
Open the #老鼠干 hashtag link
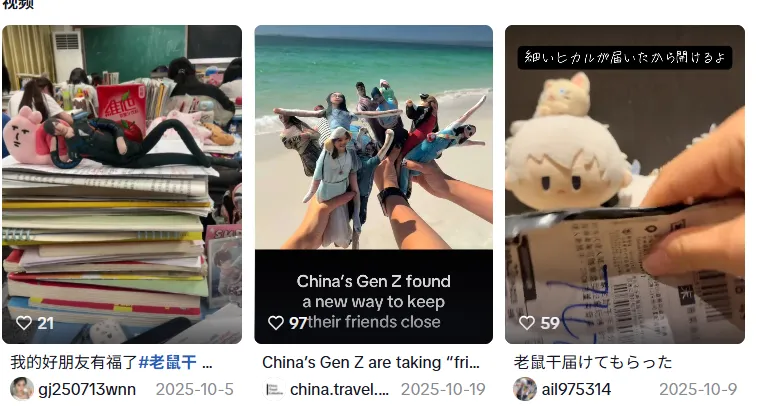point(168,362)
